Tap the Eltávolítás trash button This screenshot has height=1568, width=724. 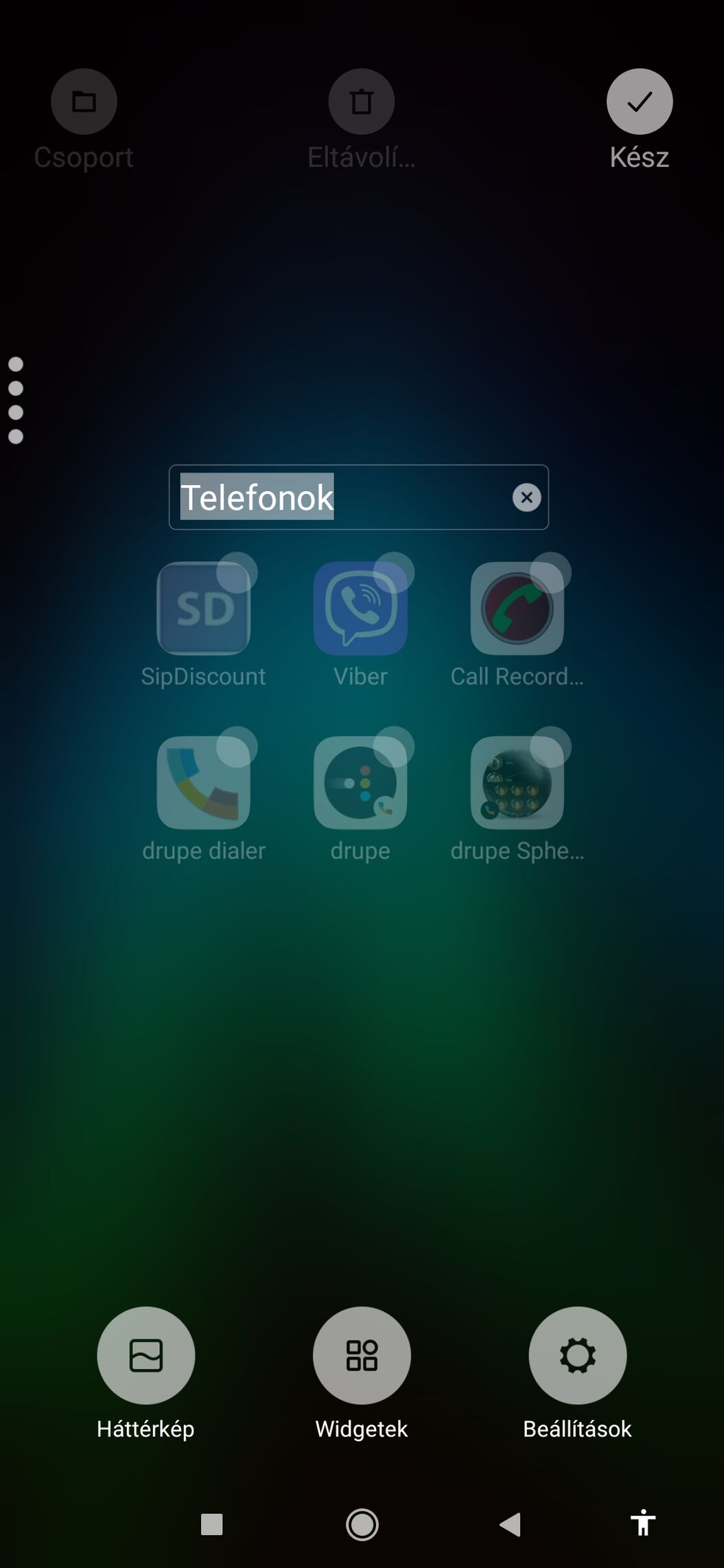click(x=361, y=102)
